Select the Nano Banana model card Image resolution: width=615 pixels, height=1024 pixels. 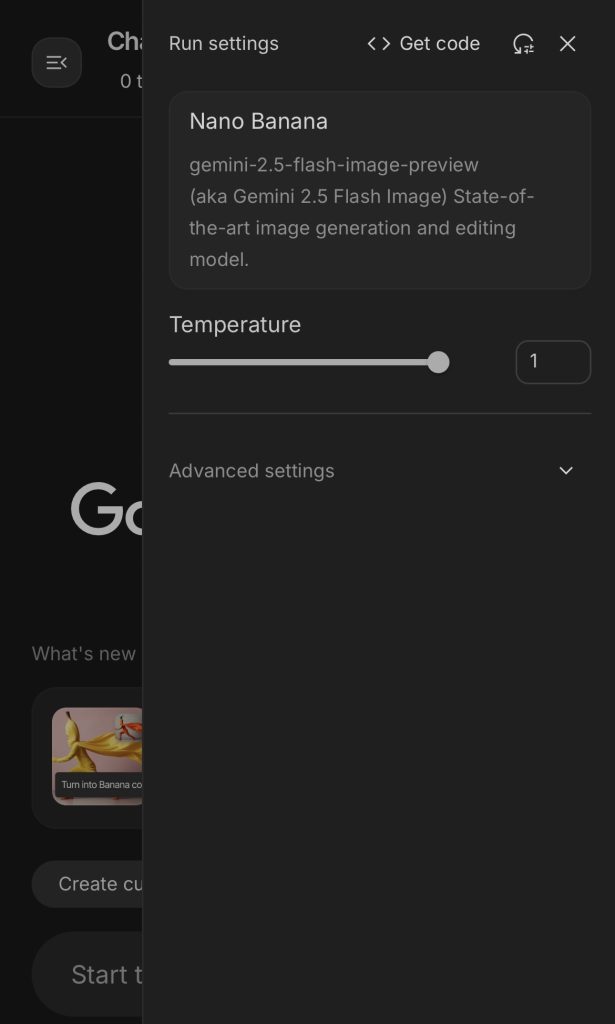tap(379, 190)
